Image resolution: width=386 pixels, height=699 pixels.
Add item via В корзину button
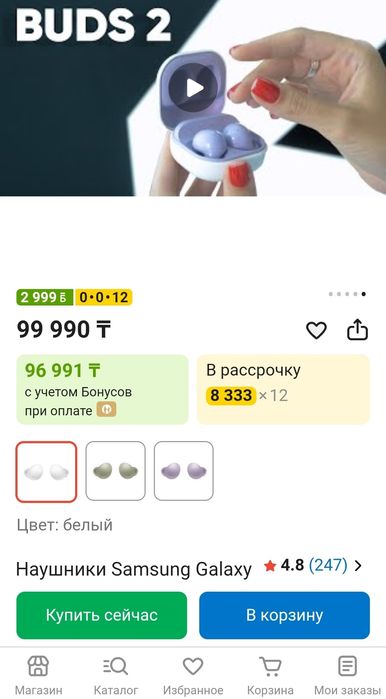(x=284, y=615)
